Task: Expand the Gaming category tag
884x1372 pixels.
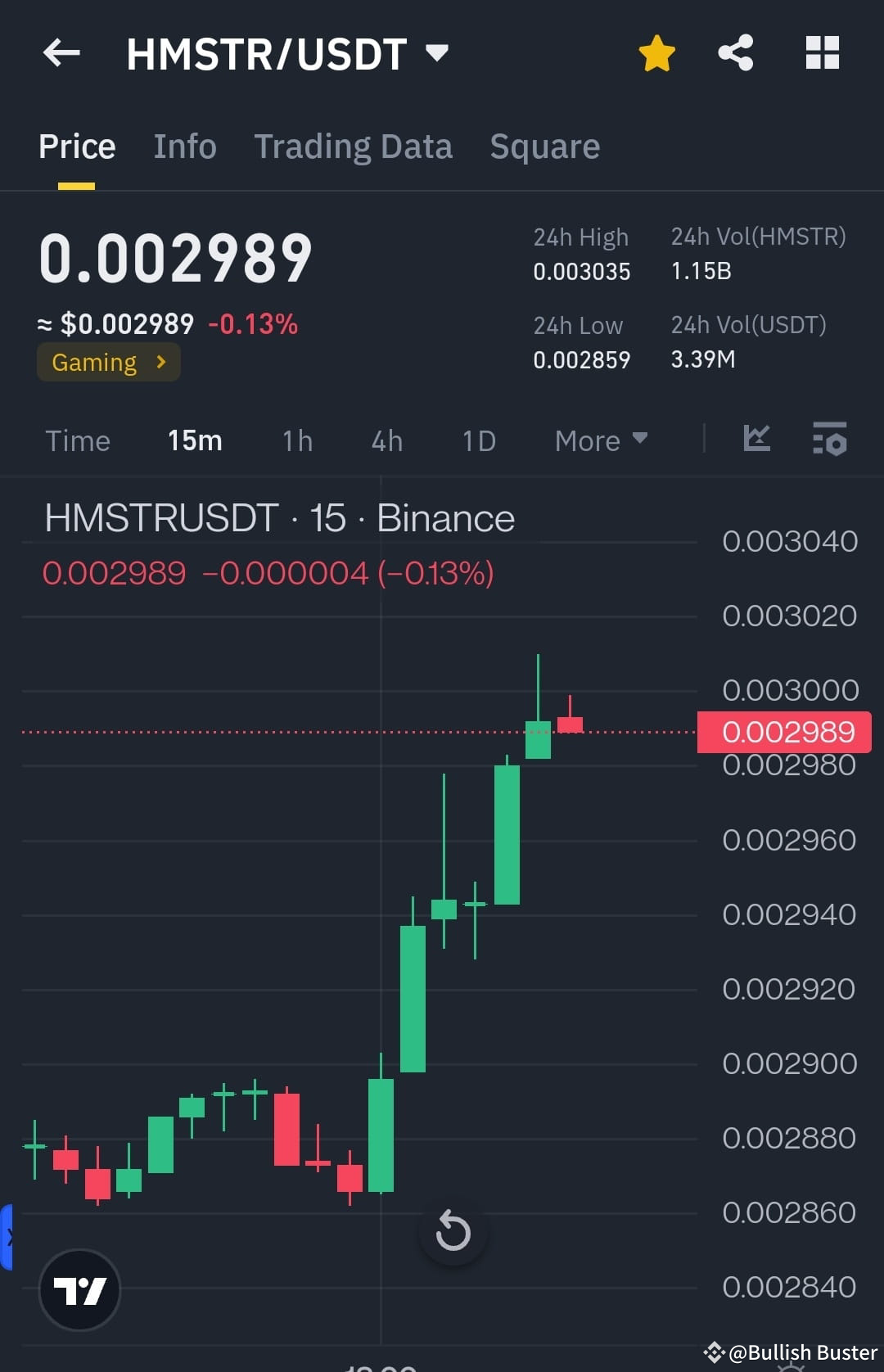Action: 108,362
